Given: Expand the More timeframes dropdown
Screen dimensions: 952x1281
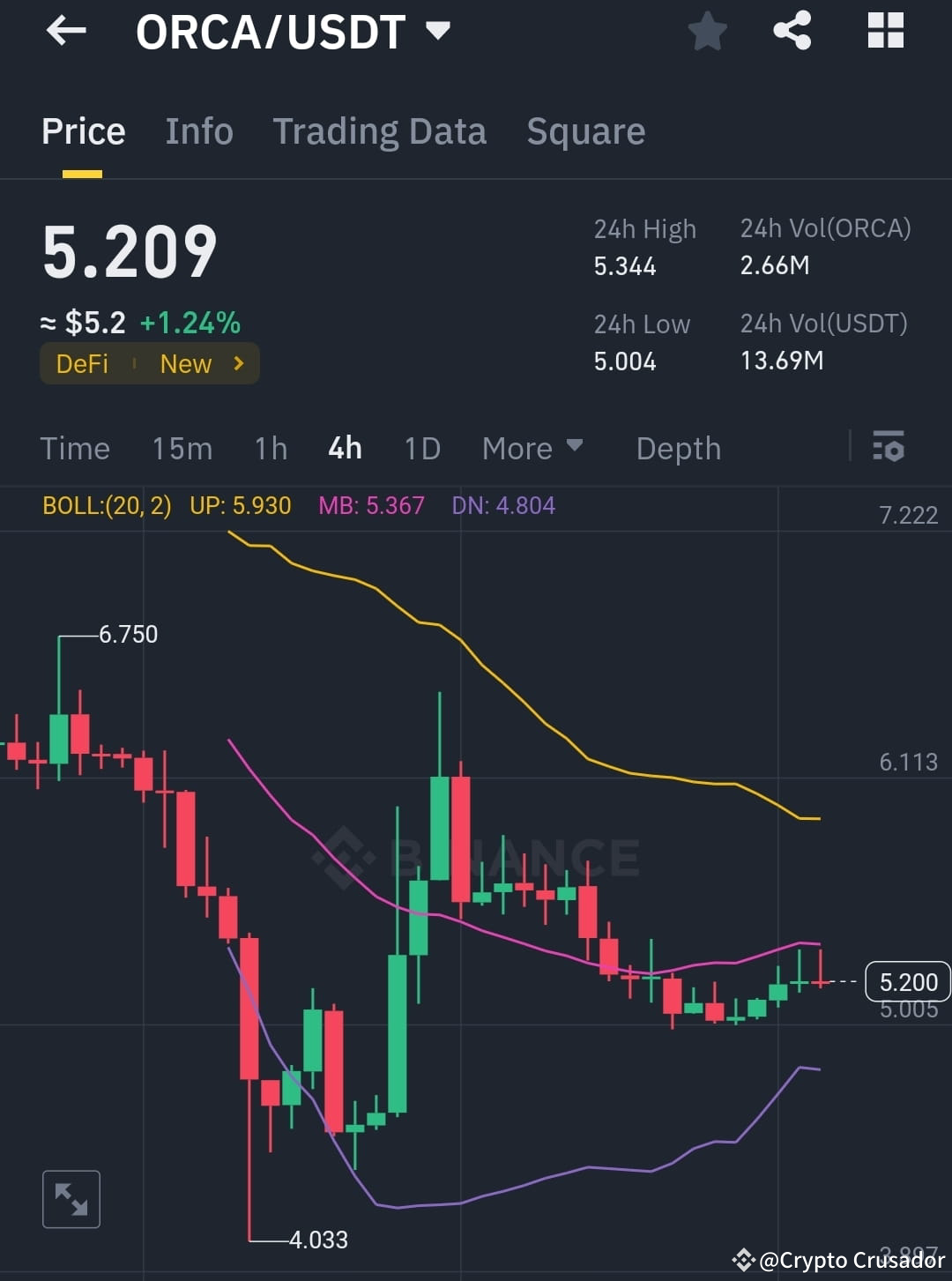Looking at the screenshot, I should [531, 448].
